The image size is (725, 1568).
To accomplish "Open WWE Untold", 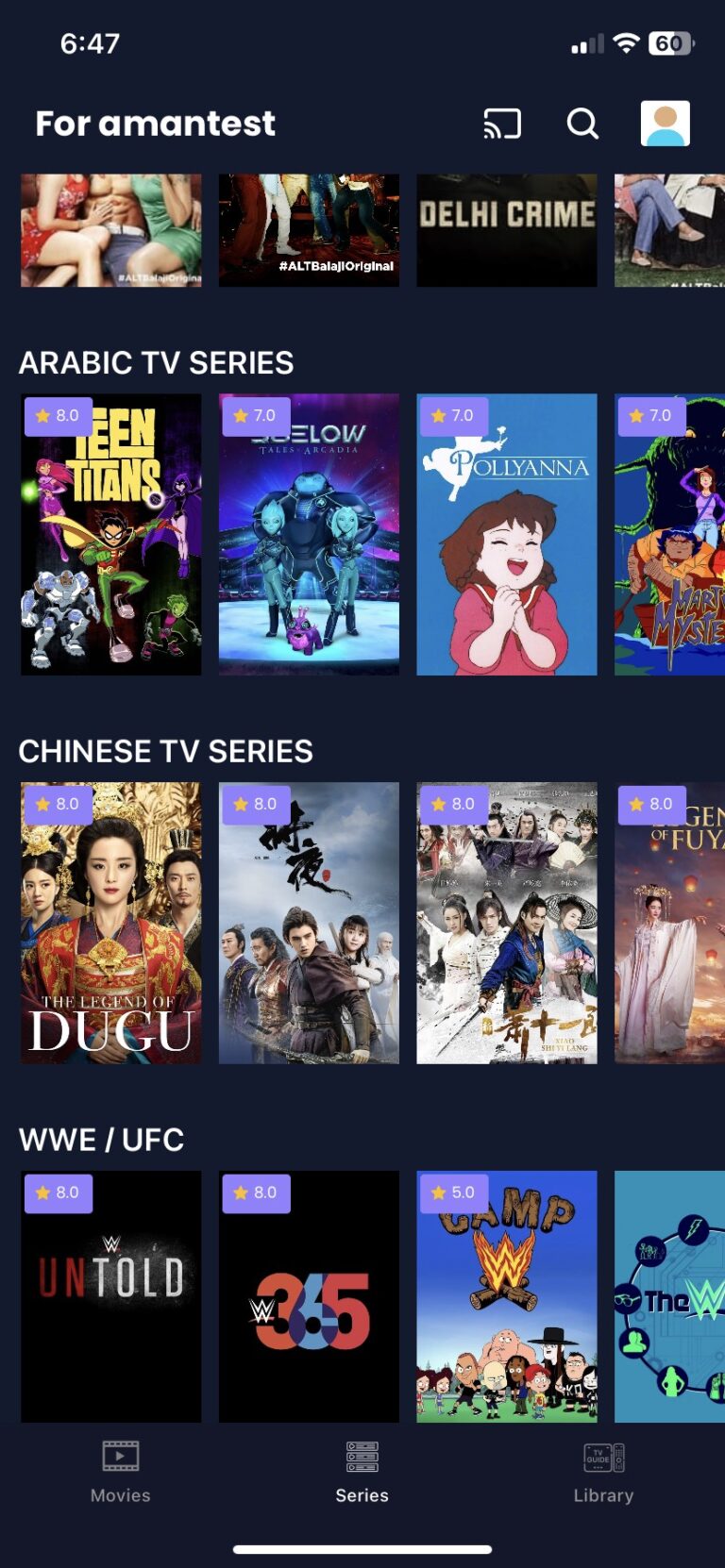I will pyautogui.click(x=111, y=1296).
